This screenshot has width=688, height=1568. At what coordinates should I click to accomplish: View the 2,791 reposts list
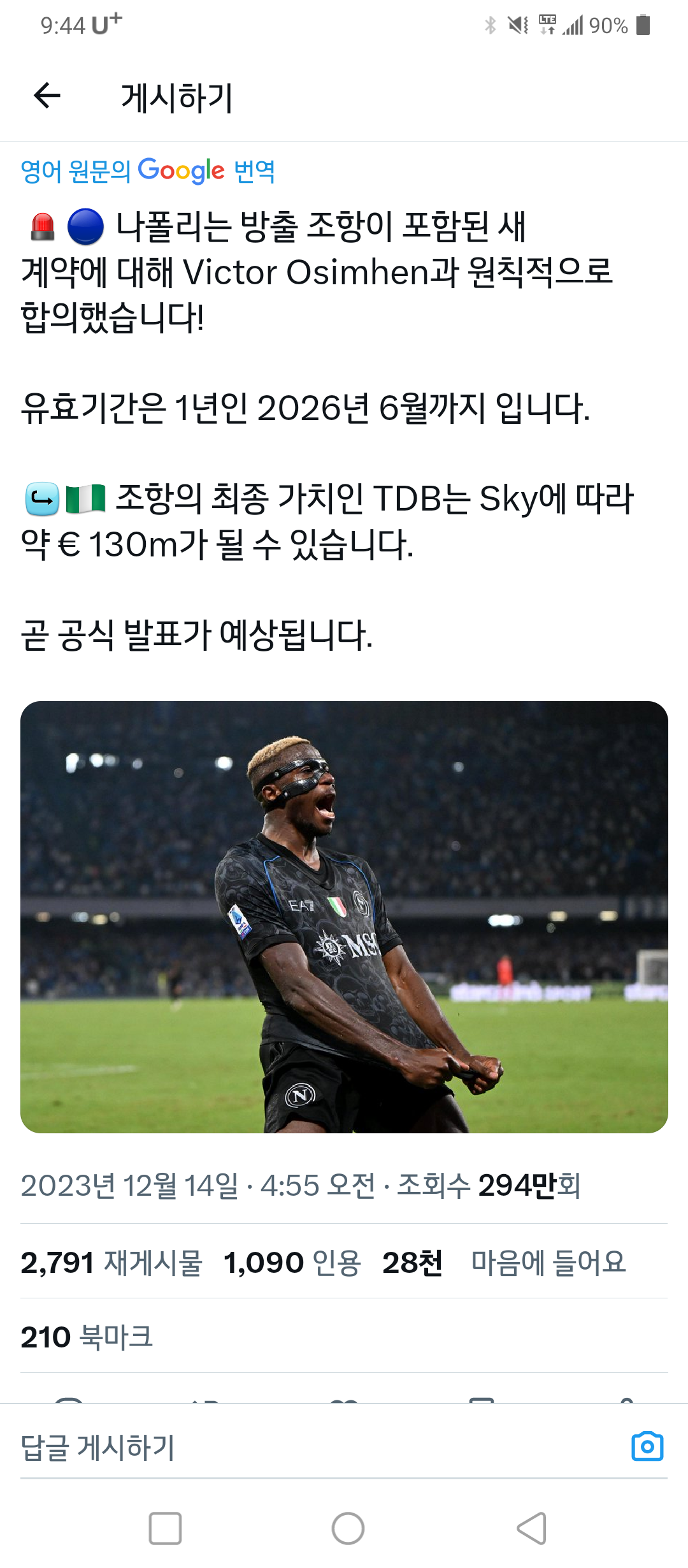click(x=111, y=1262)
